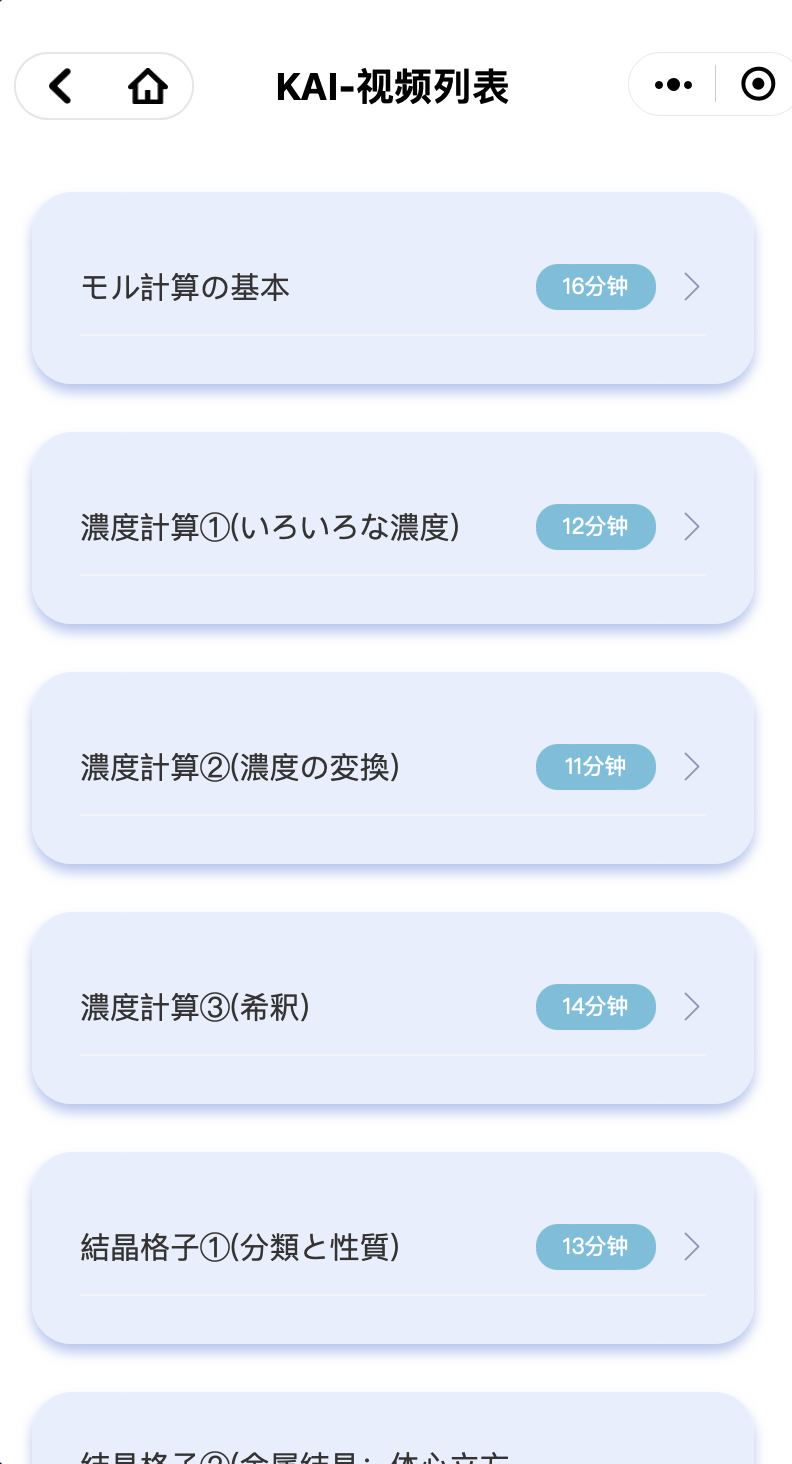Viewport: 792px width, 1464px height.
Task: Open the three-dot more menu
Action: tap(673, 85)
